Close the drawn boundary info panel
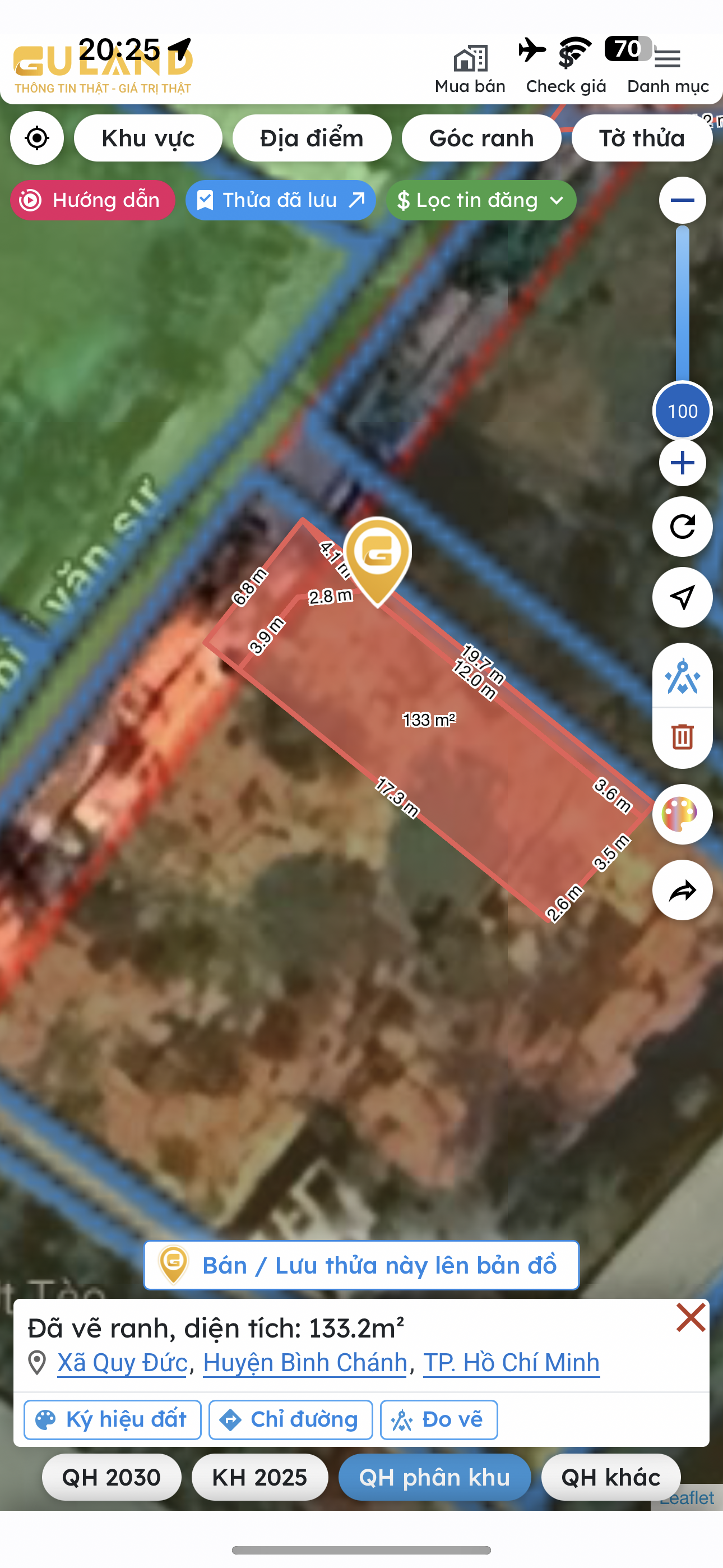Image resolution: width=723 pixels, height=1568 pixels. (x=690, y=1318)
